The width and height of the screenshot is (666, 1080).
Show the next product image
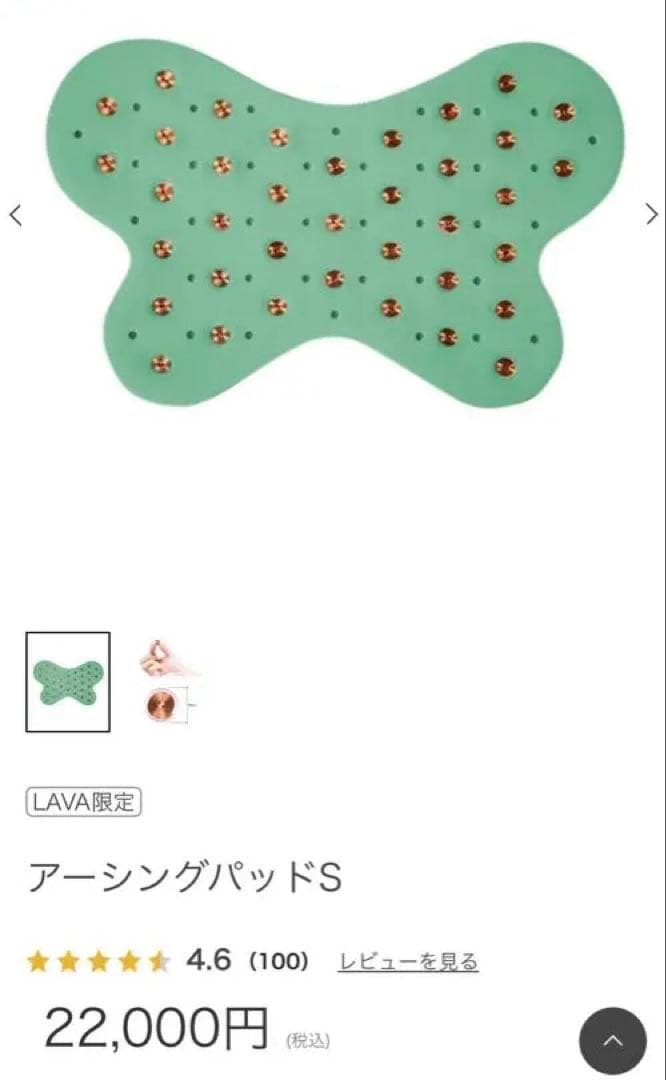(651, 214)
